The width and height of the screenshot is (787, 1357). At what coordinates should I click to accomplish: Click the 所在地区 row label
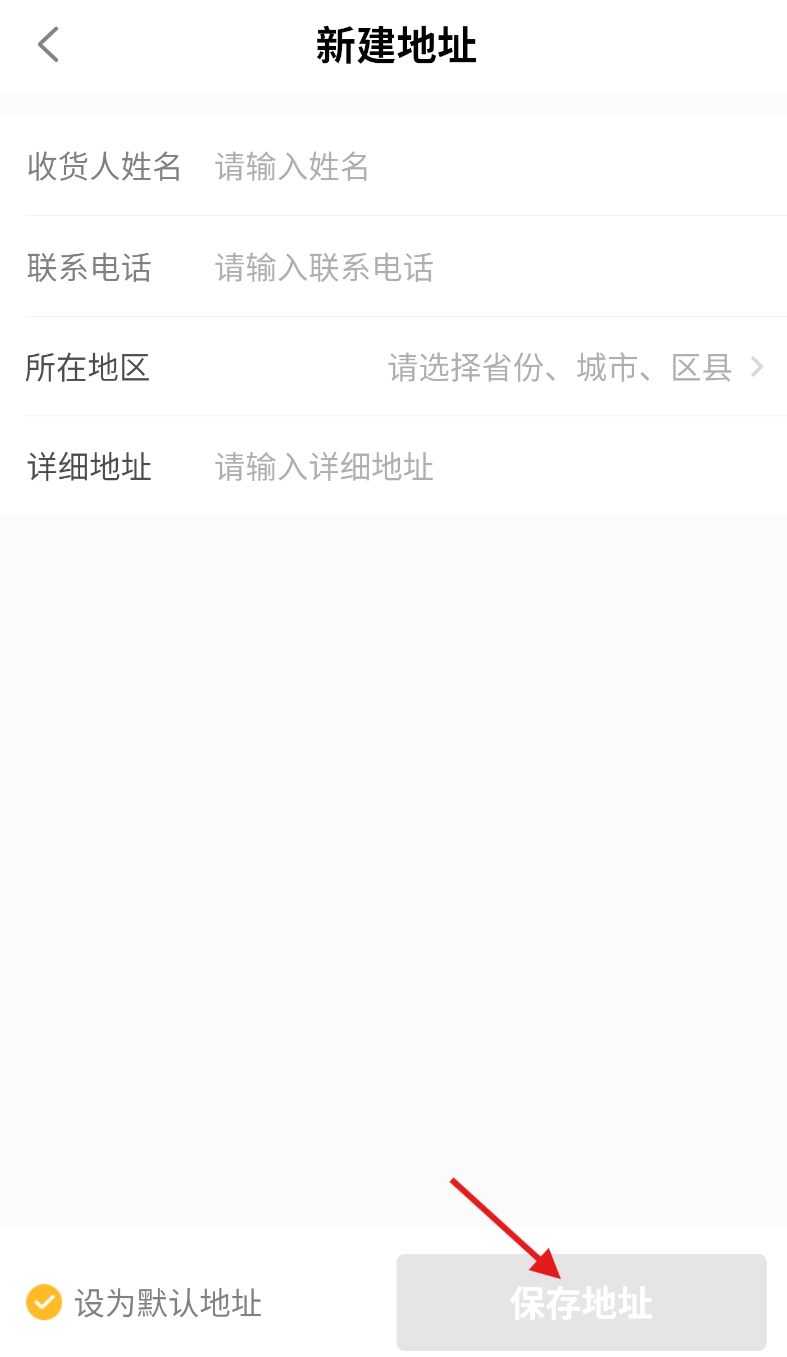click(88, 368)
